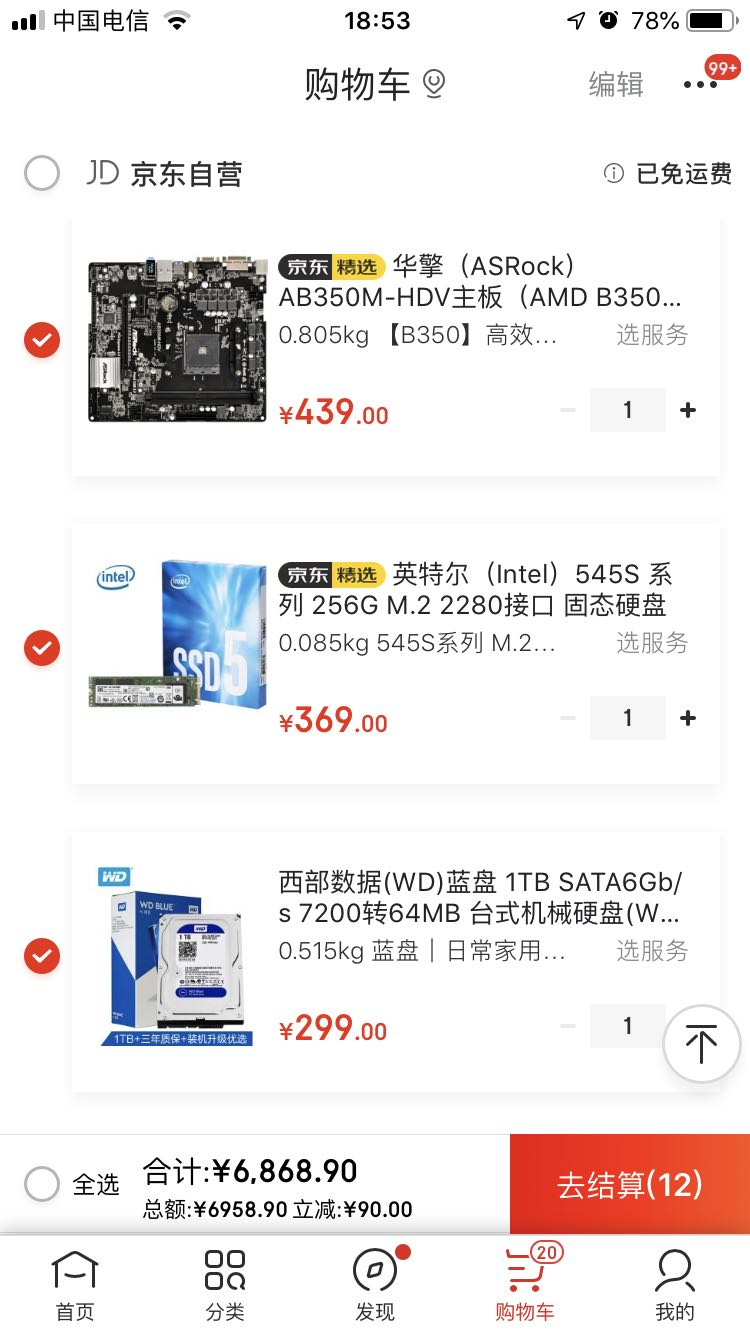Image resolution: width=750 pixels, height=1334 pixels.
Task: Increase quantity of ASRock motherboard
Action: [688, 410]
